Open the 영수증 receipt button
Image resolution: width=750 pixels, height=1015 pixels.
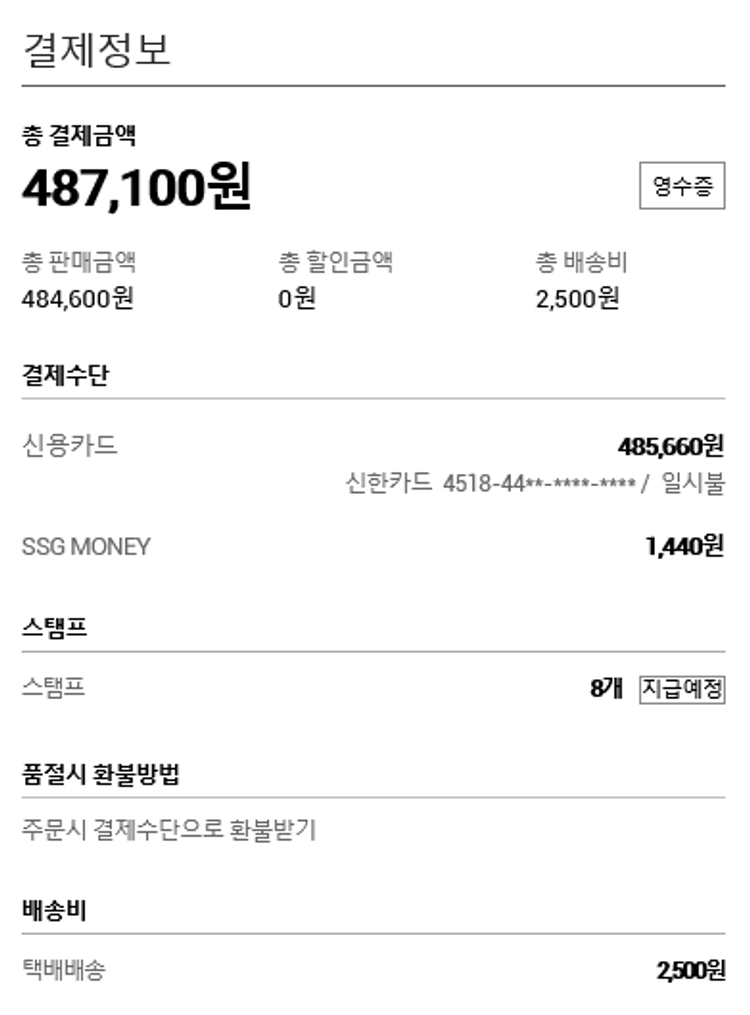click(682, 186)
